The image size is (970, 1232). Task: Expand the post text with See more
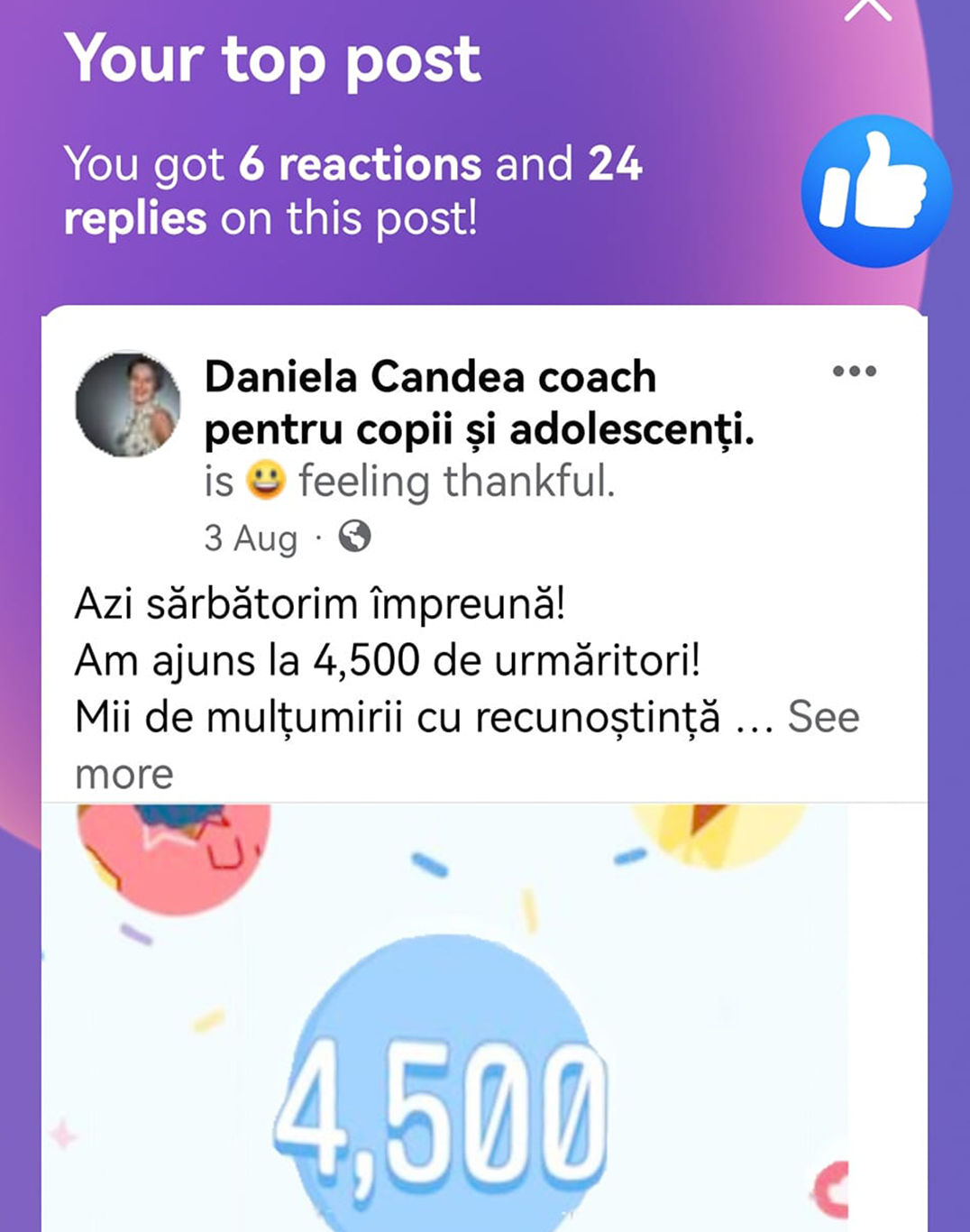pyautogui.click(x=822, y=718)
